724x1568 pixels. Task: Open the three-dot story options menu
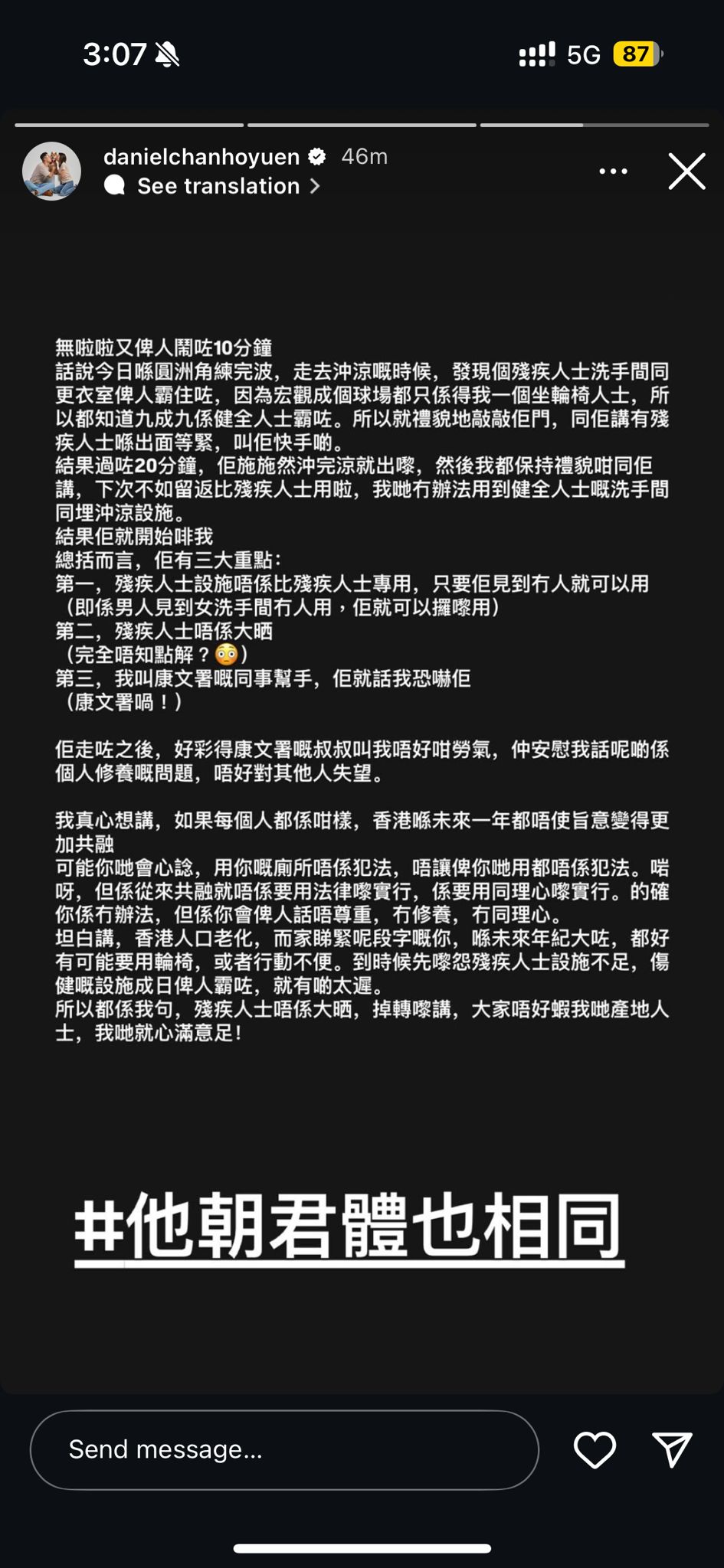pos(613,171)
